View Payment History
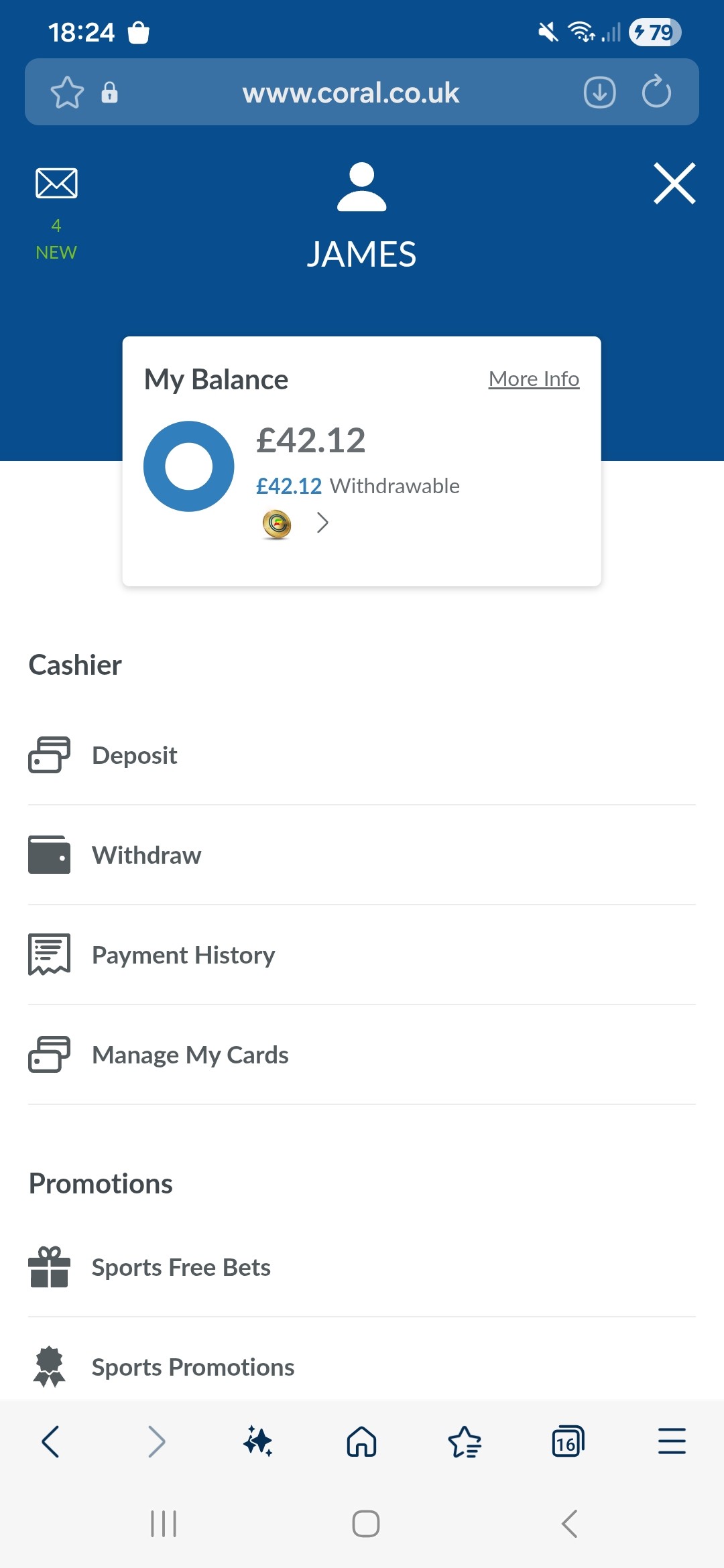 tap(183, 955)
